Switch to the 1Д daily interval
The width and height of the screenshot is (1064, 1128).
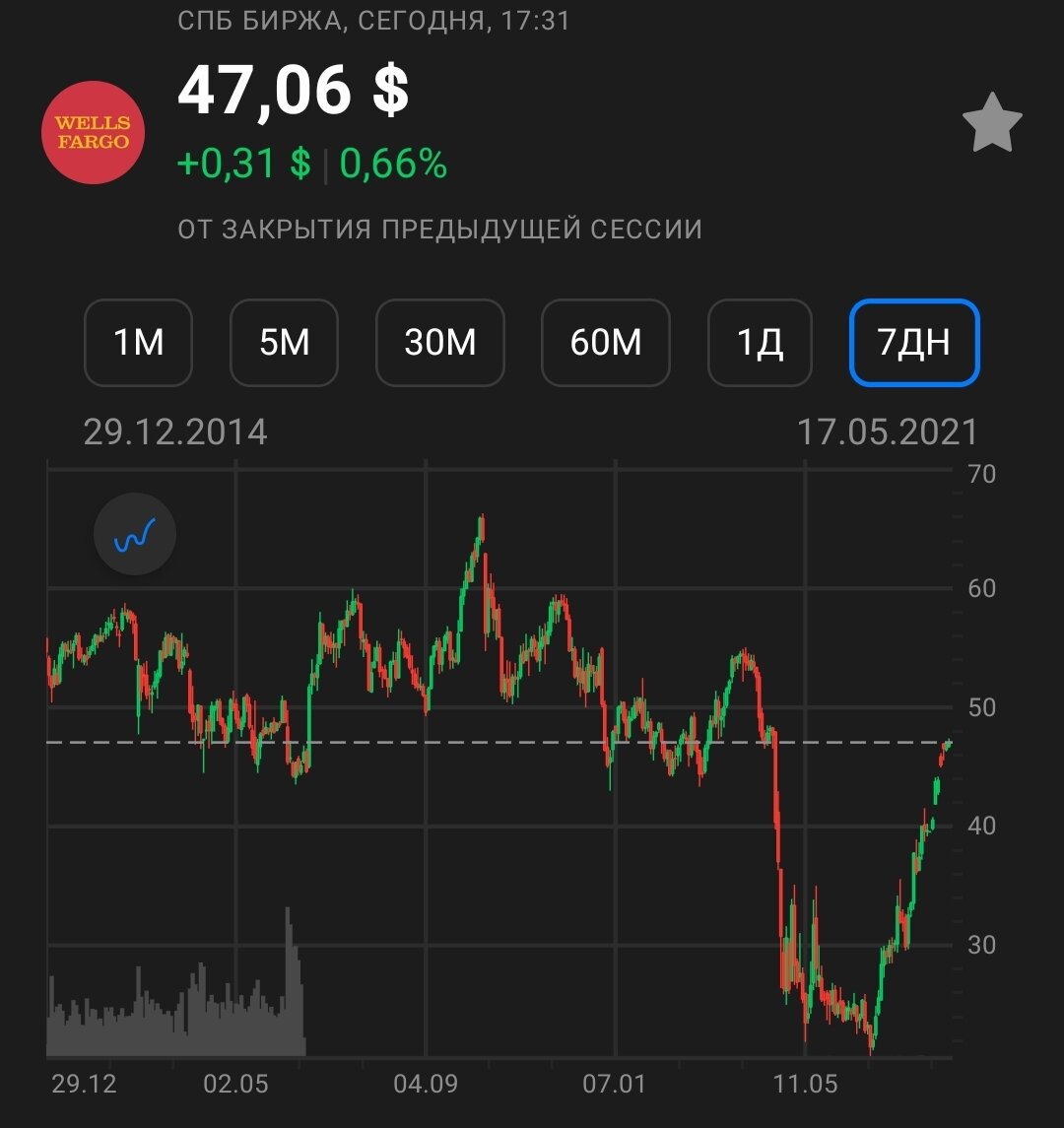pos(760,343)
